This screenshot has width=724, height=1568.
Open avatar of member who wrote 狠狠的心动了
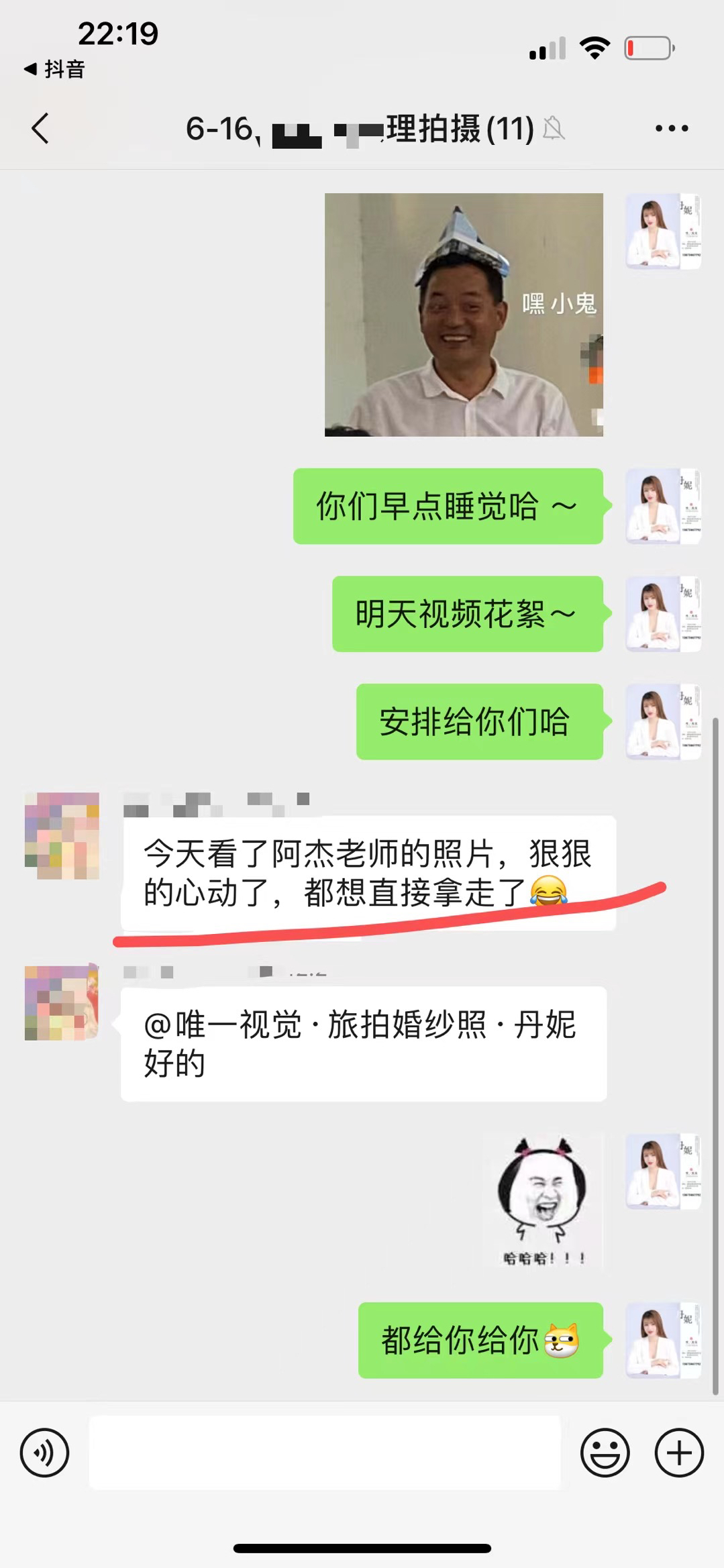coord(62,835)
